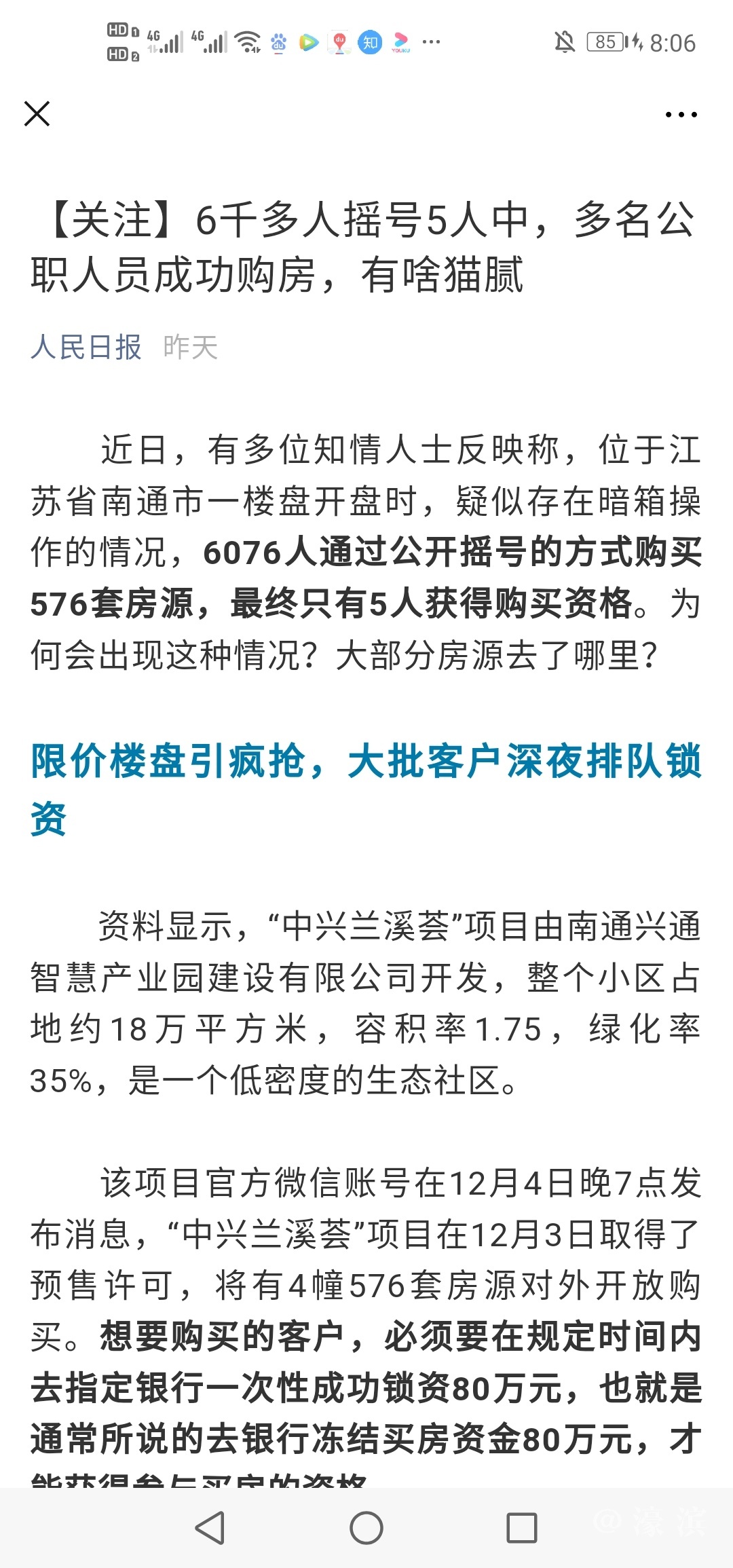Go back with the system back button
The width and height of the screenshot is (733, 1568).
pyautogui.click(x=210, y=1528)
